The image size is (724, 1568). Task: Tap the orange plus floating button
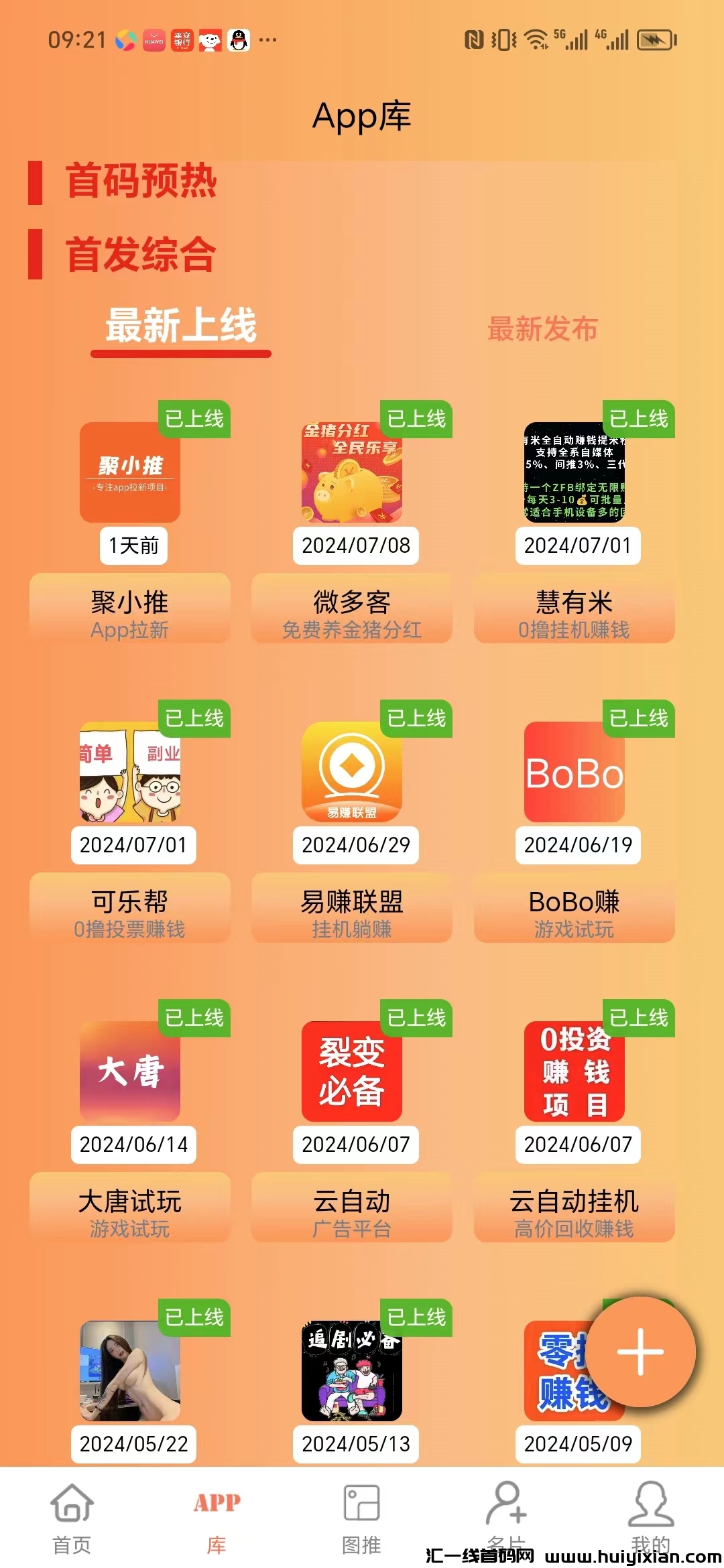[x=640, y=1352]
